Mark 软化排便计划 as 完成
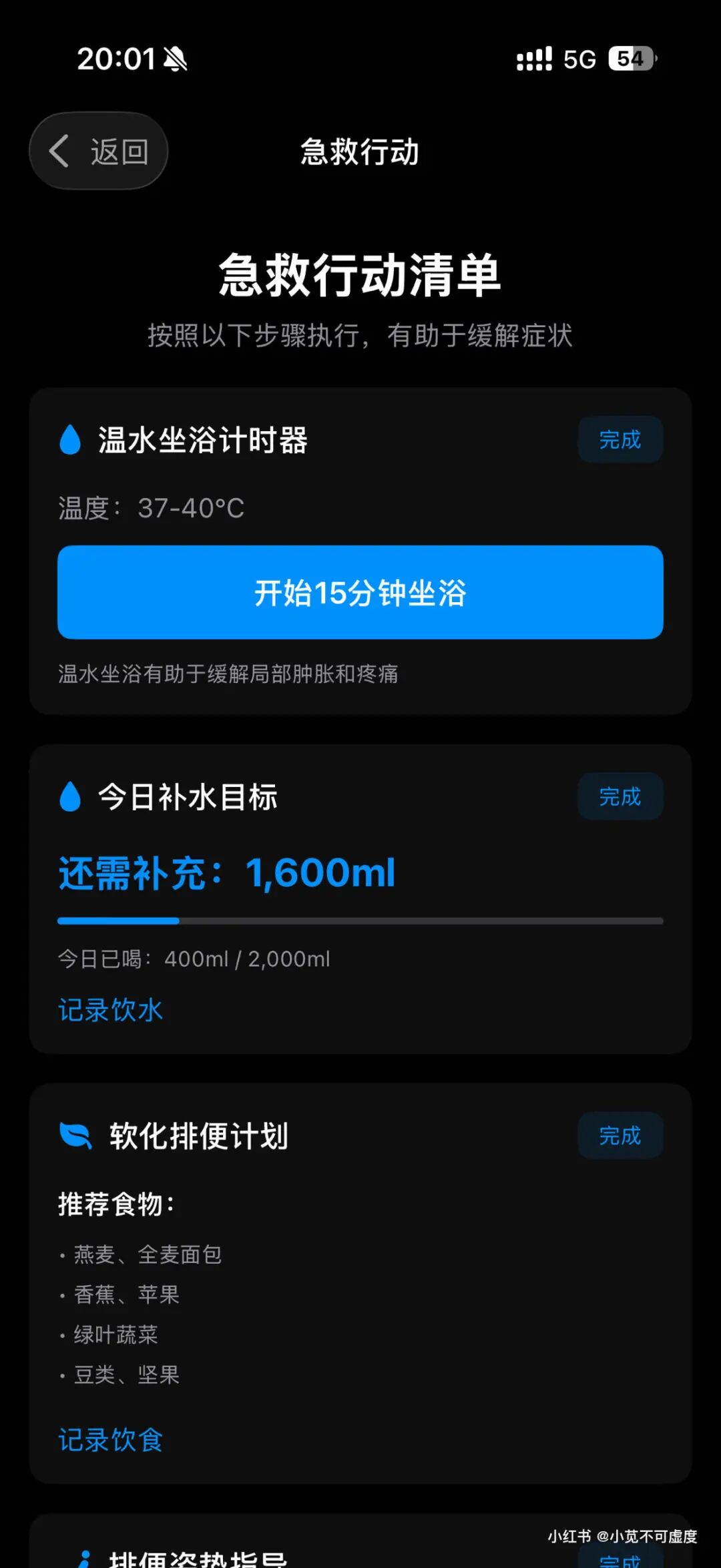Screen dimensions: 721x1568 point(620,1135)
